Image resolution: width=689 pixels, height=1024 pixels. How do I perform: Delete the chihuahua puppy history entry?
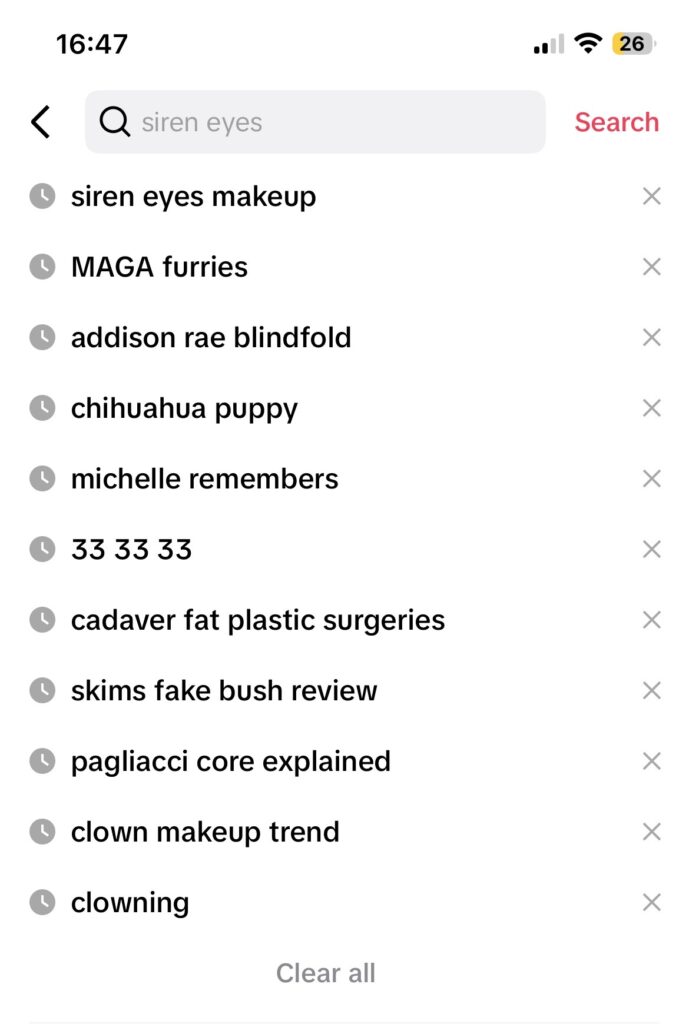tap(651, 408)
